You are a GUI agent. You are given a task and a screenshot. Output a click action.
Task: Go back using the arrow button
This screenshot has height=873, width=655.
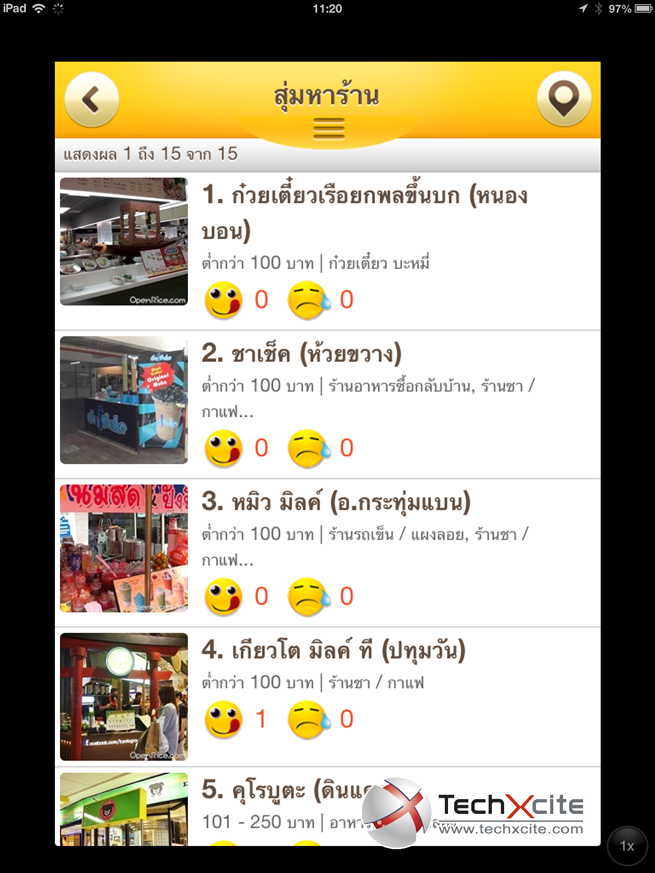(x=92, y=99)
